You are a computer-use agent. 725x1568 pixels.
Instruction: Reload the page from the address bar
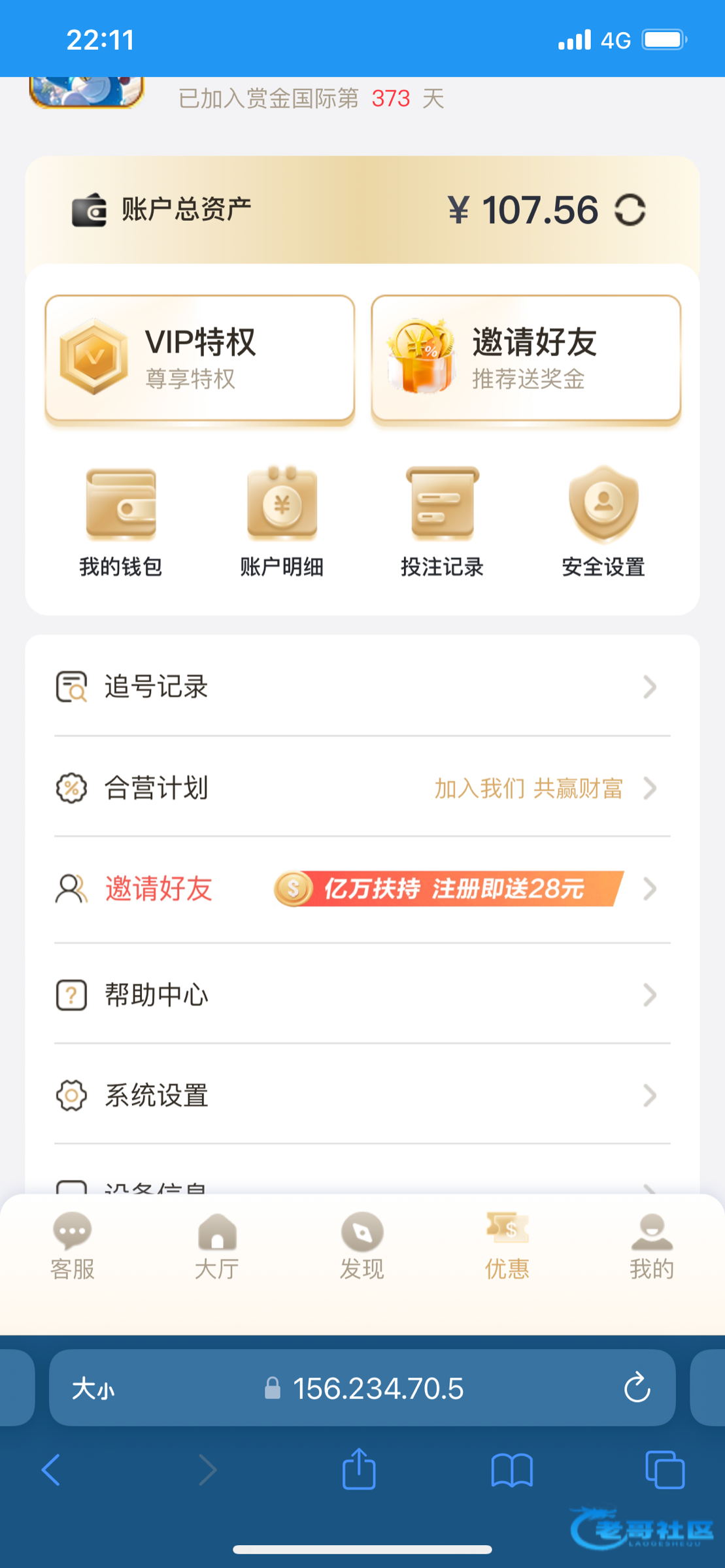tap(637, 1388)
